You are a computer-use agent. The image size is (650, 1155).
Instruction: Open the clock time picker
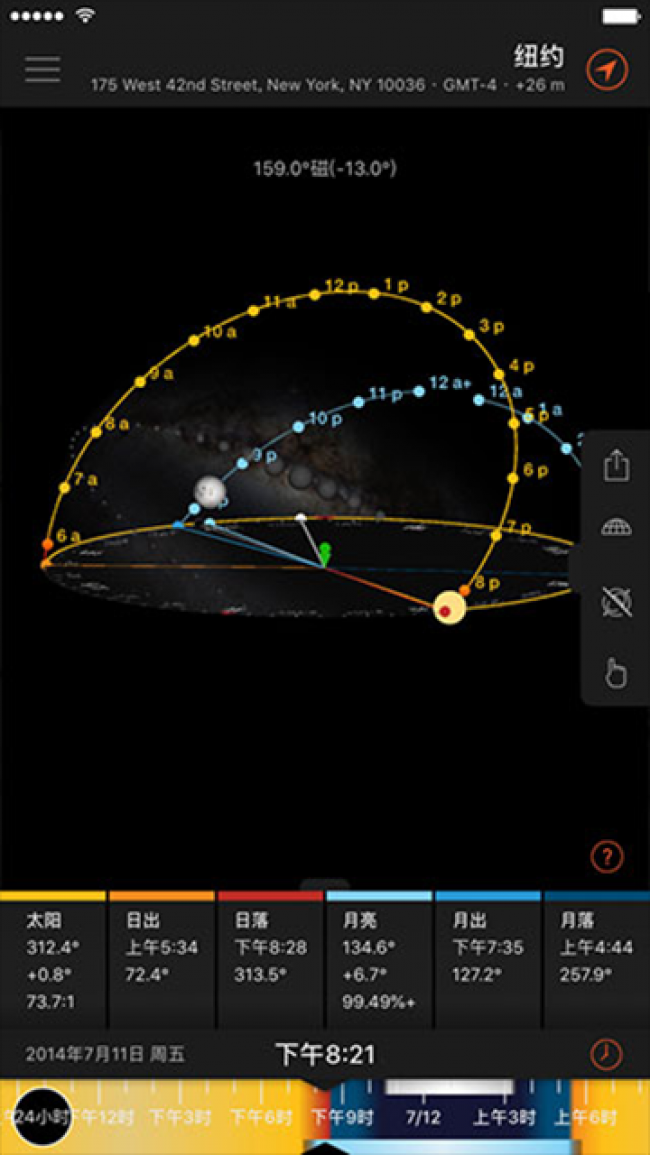point(606,1053)
